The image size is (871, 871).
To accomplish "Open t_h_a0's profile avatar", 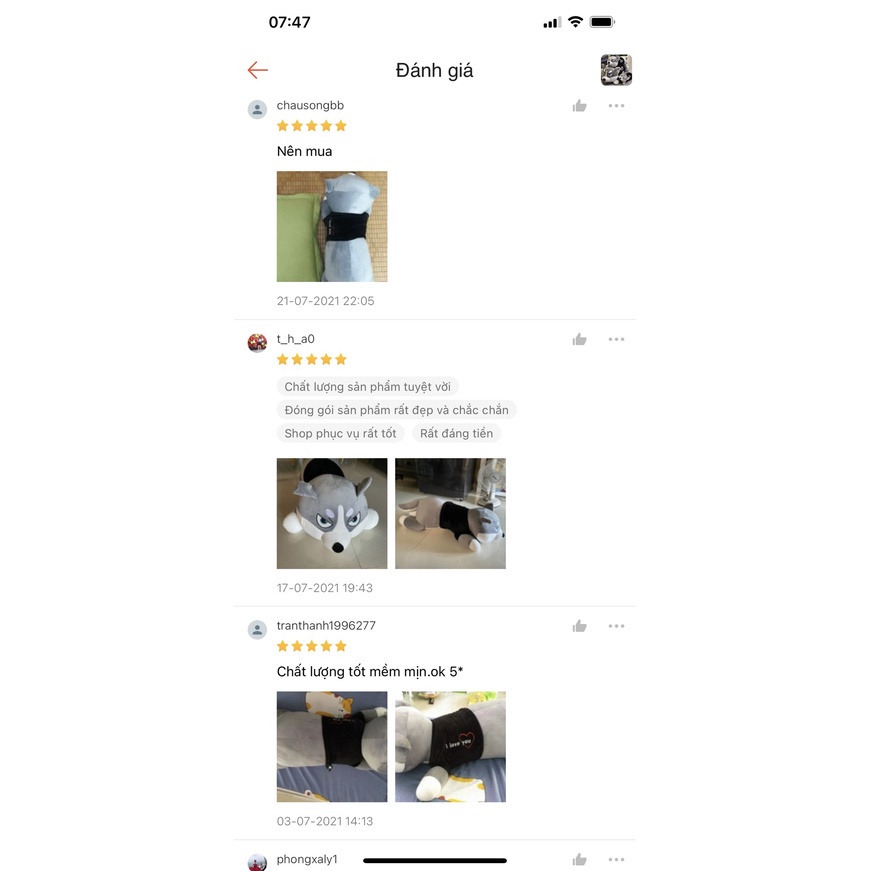I will pyautogui.click(x=257, y=343).
